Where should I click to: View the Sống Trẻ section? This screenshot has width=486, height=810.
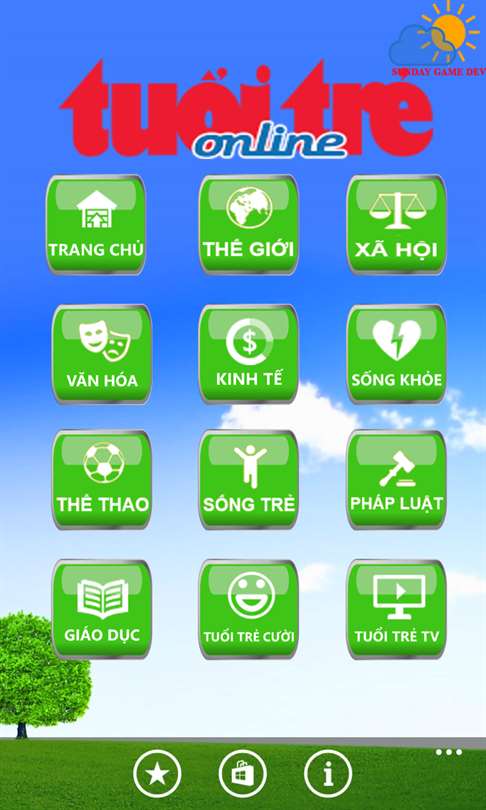pos(248,480)
